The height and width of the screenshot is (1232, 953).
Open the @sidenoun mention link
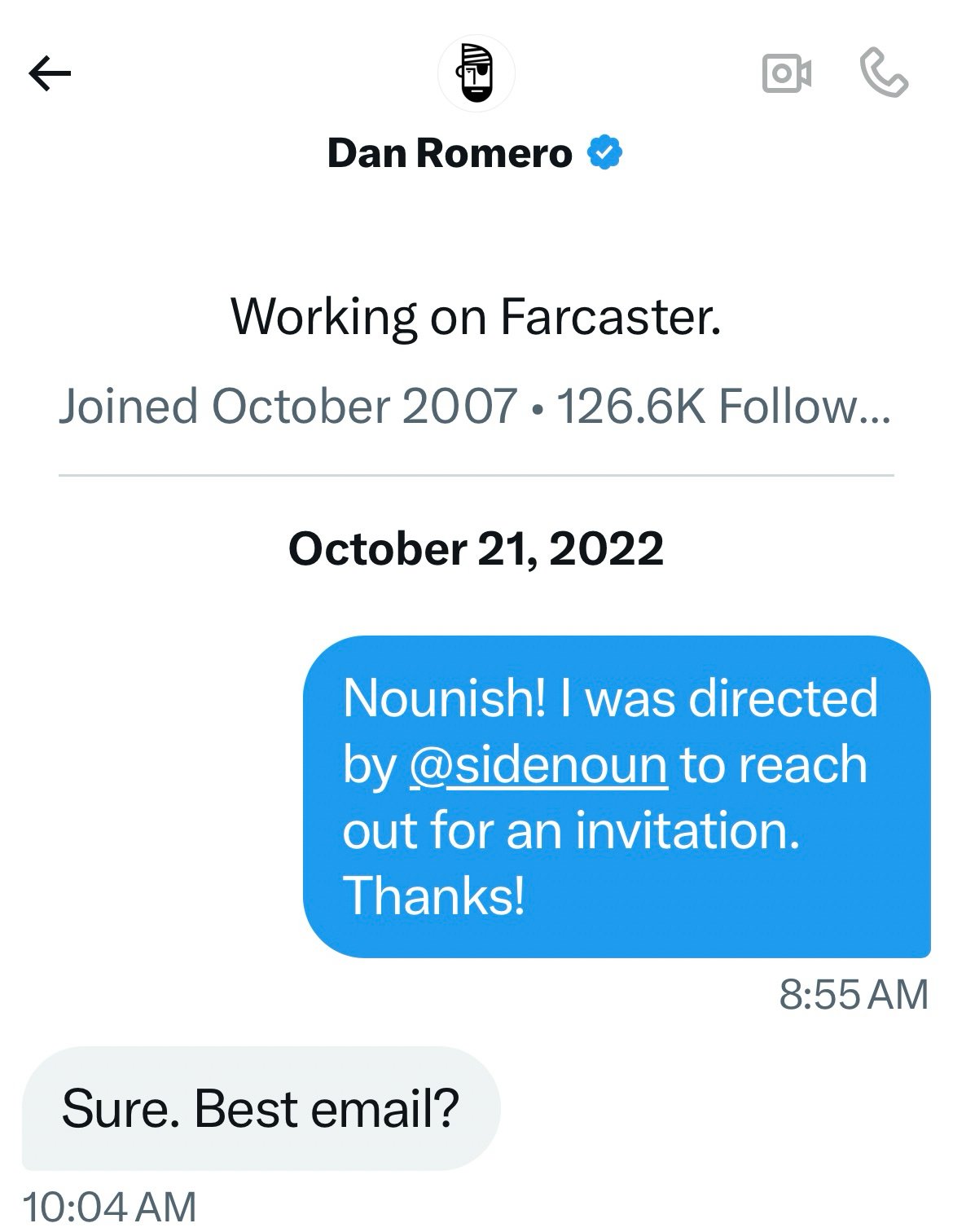pyautogui.click(x=538, y=766)
